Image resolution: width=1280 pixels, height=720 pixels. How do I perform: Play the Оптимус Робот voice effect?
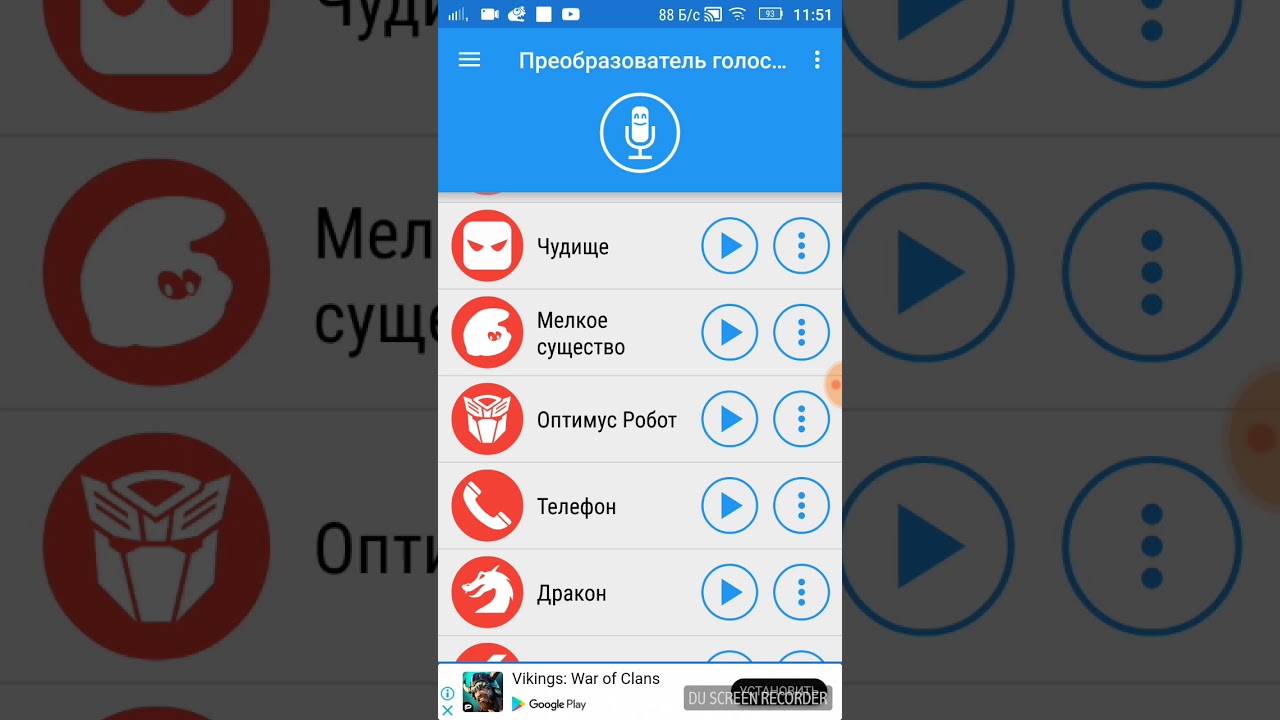click(730, 420)
